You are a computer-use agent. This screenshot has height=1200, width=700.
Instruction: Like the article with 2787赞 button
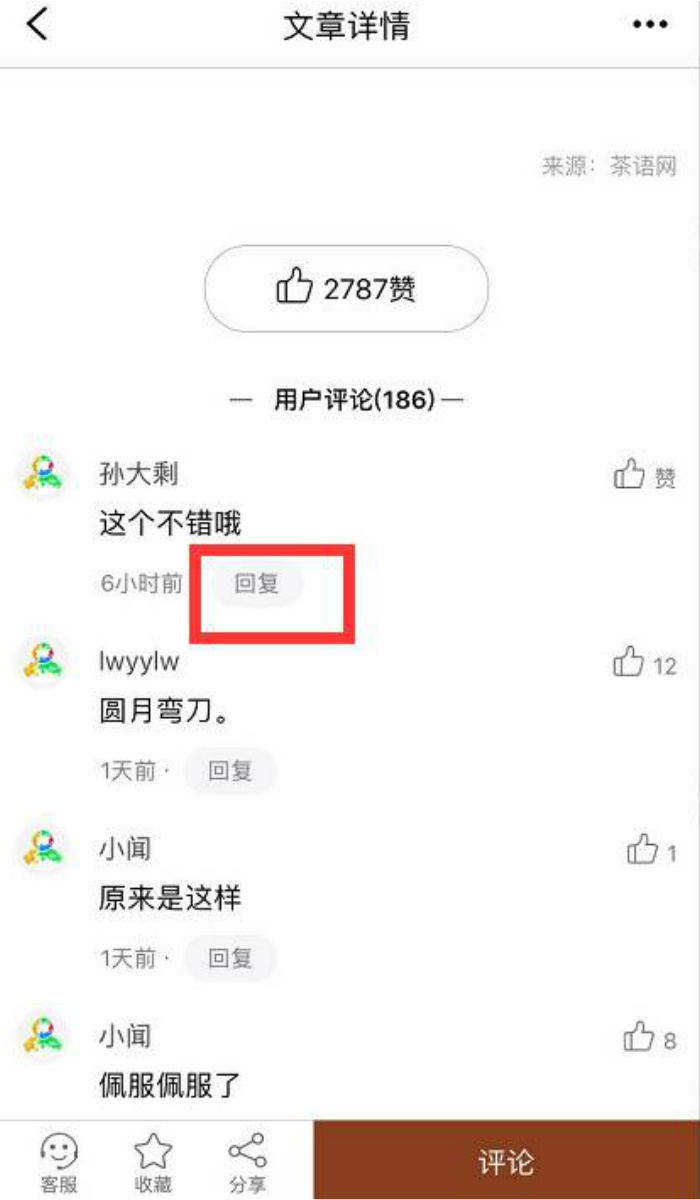click(346, 289)
